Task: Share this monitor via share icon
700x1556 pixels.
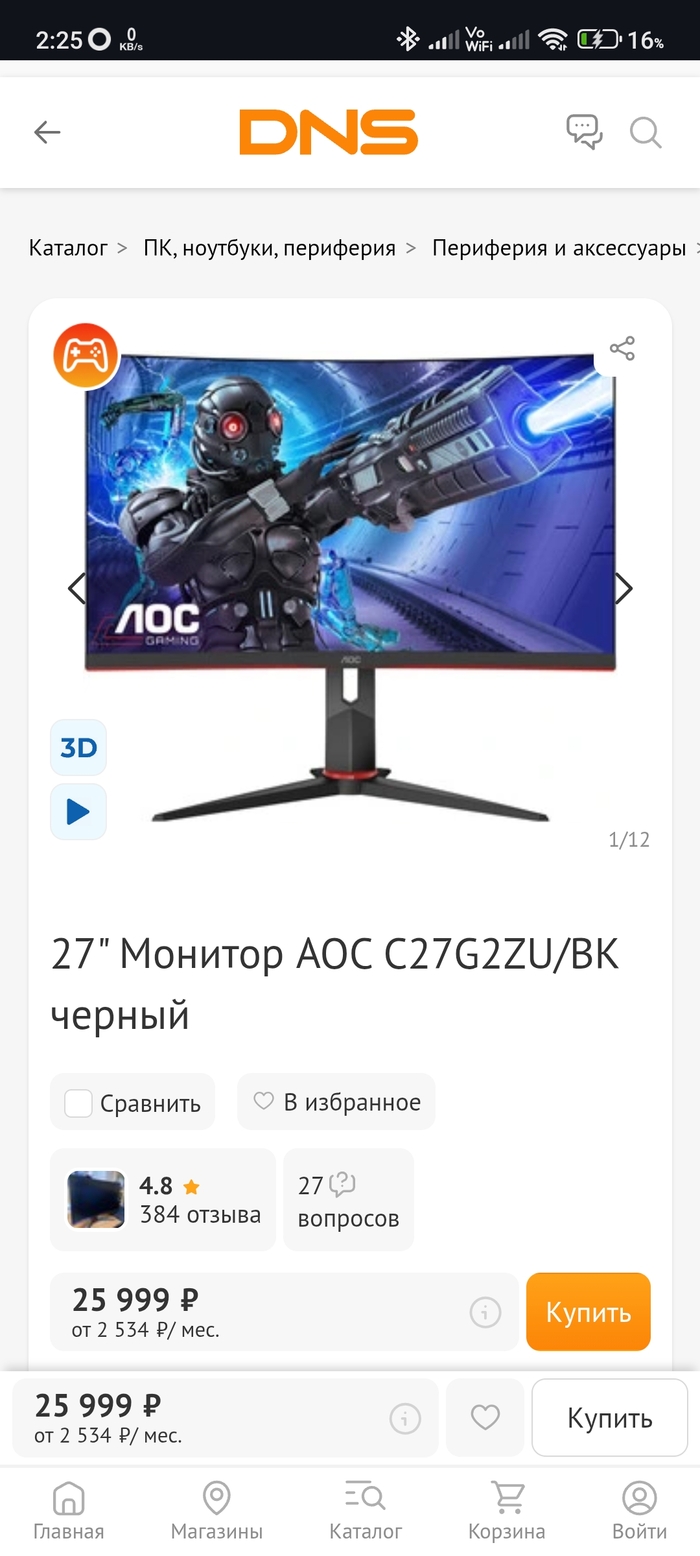Action: tap(622, 348)
